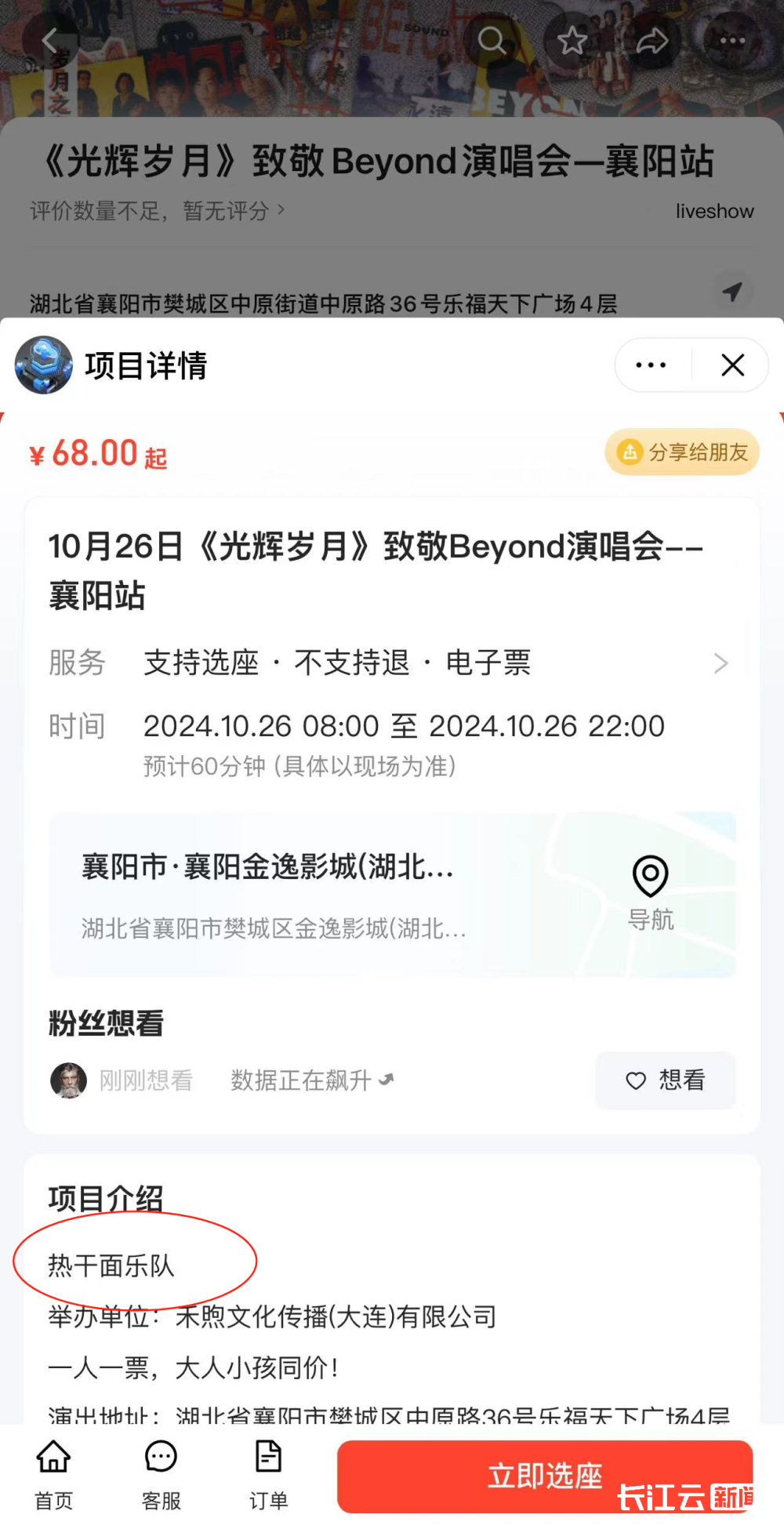Tap the fan avatar under 粉丝想看
This screenshot has width=784, height=1525.
pos(68,1080)
